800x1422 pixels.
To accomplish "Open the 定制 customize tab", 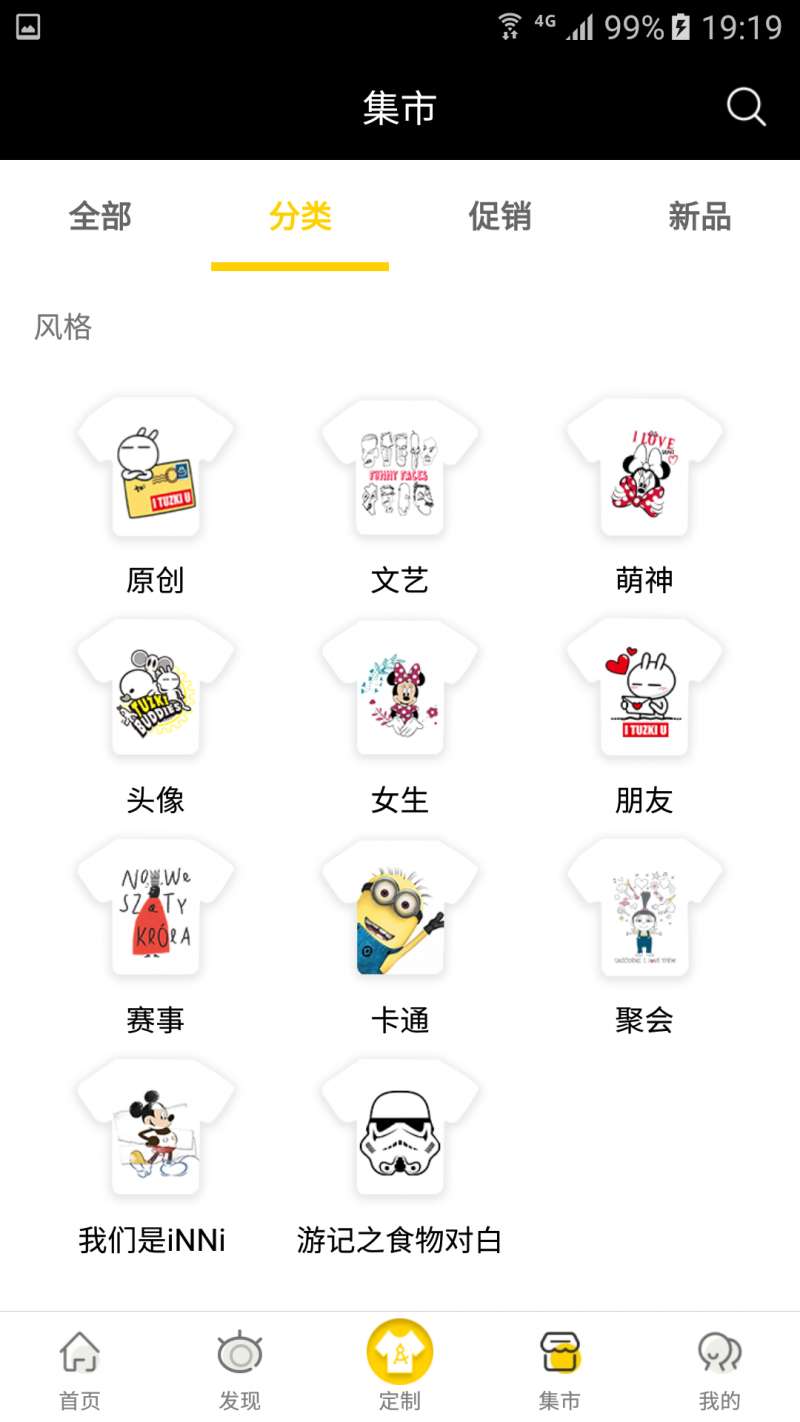I will coord(400,1366).
